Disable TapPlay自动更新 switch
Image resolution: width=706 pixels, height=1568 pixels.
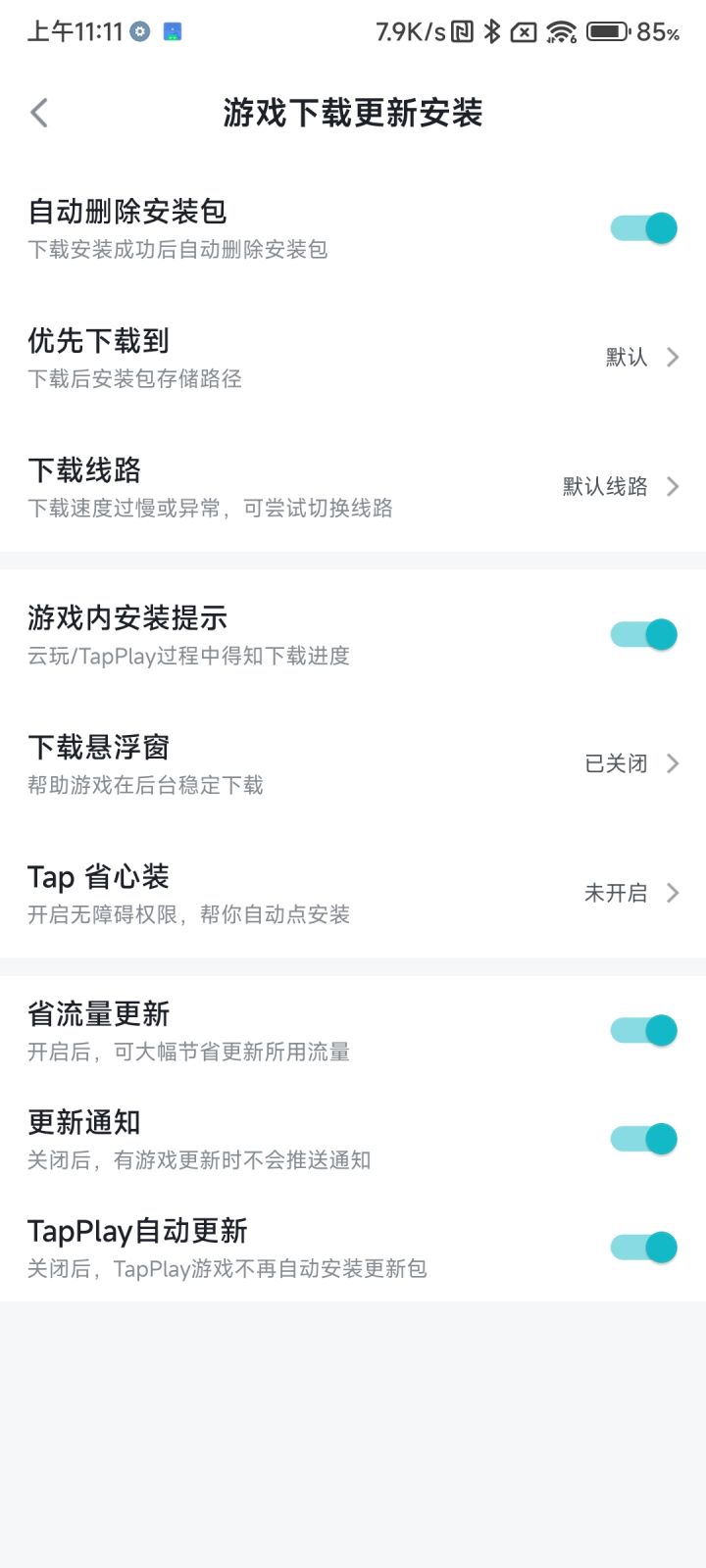[643, 1247]
